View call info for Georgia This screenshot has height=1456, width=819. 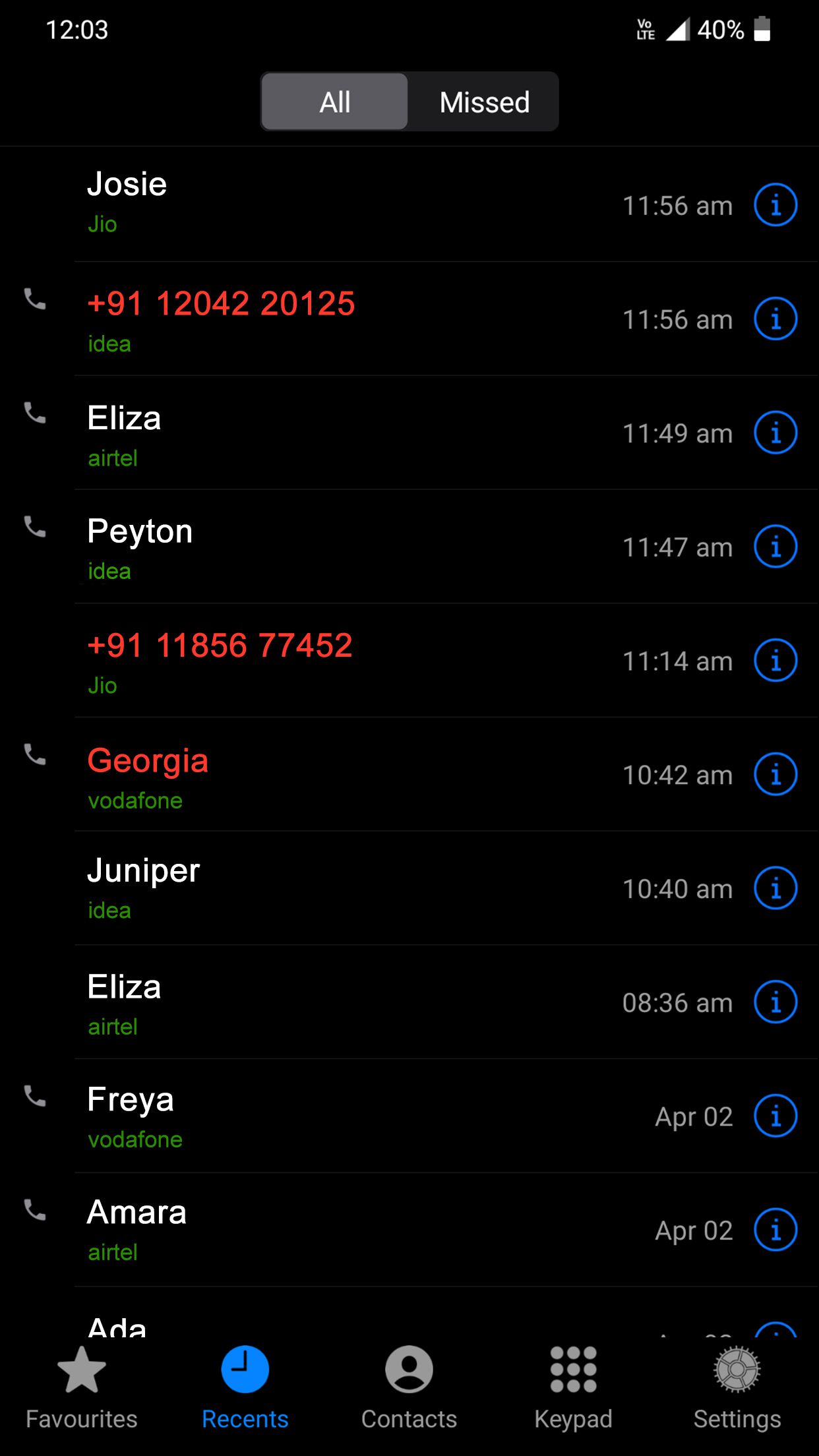[x=775, y=775]
